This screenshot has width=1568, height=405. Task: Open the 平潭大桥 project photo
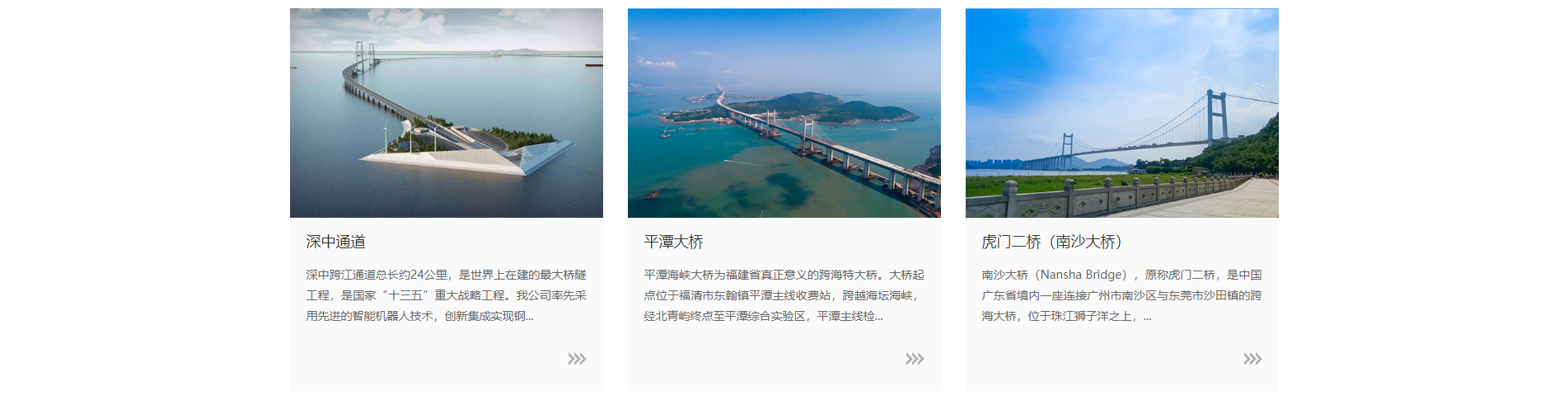point(784,113)
